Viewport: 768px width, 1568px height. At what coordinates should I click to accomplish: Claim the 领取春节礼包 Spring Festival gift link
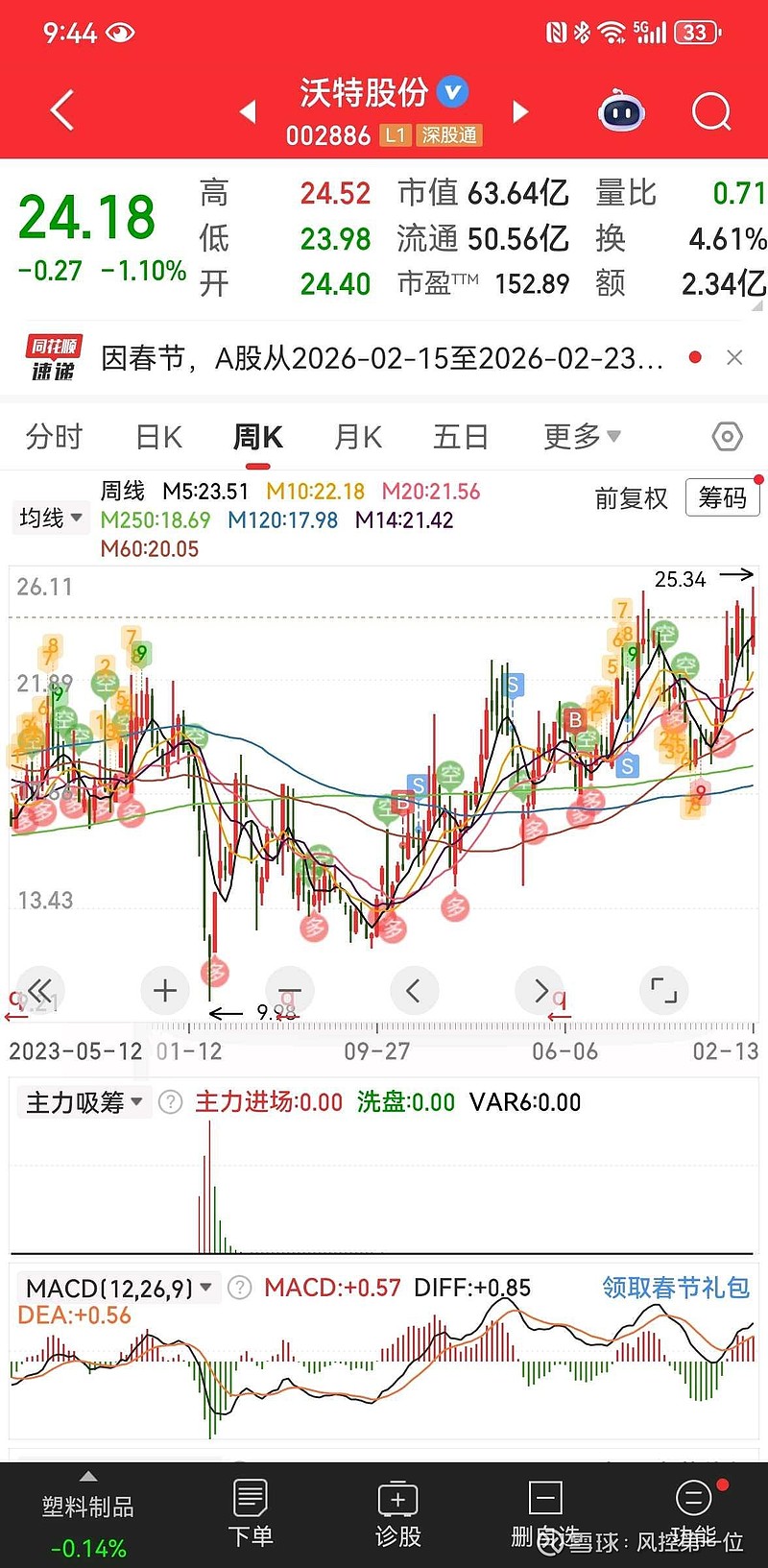[x=677, y=1288]
